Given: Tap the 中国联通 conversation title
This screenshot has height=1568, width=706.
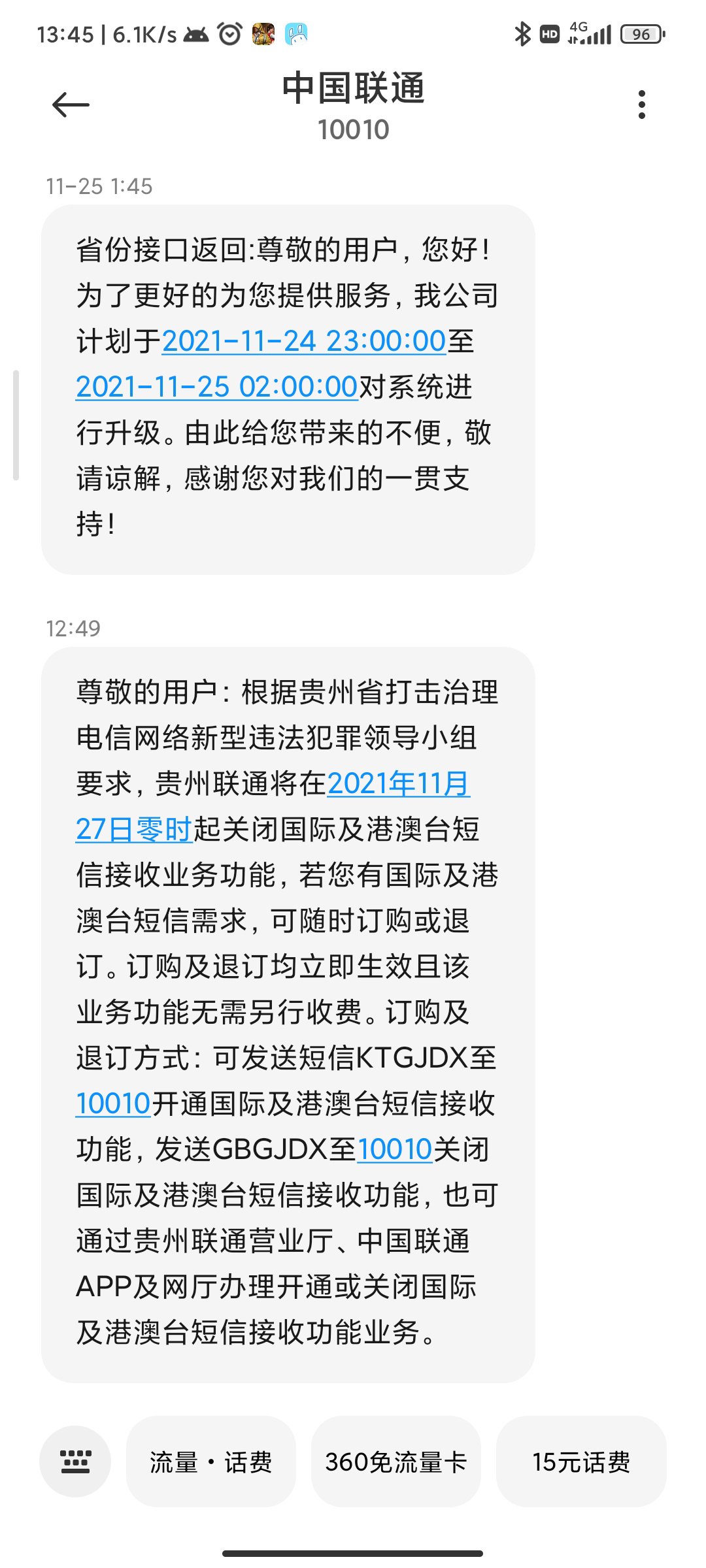Looking at the screenshot, I should 353,91.
